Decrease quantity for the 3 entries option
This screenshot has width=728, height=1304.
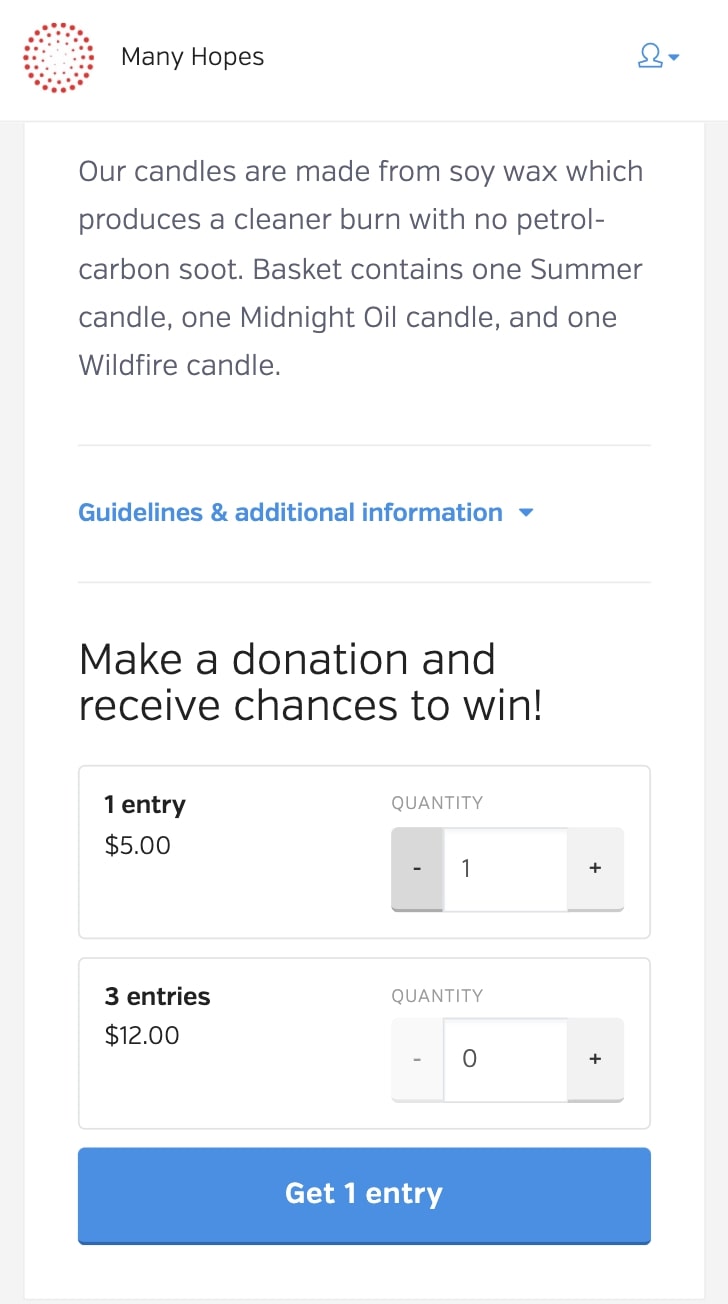point(418,1059)
